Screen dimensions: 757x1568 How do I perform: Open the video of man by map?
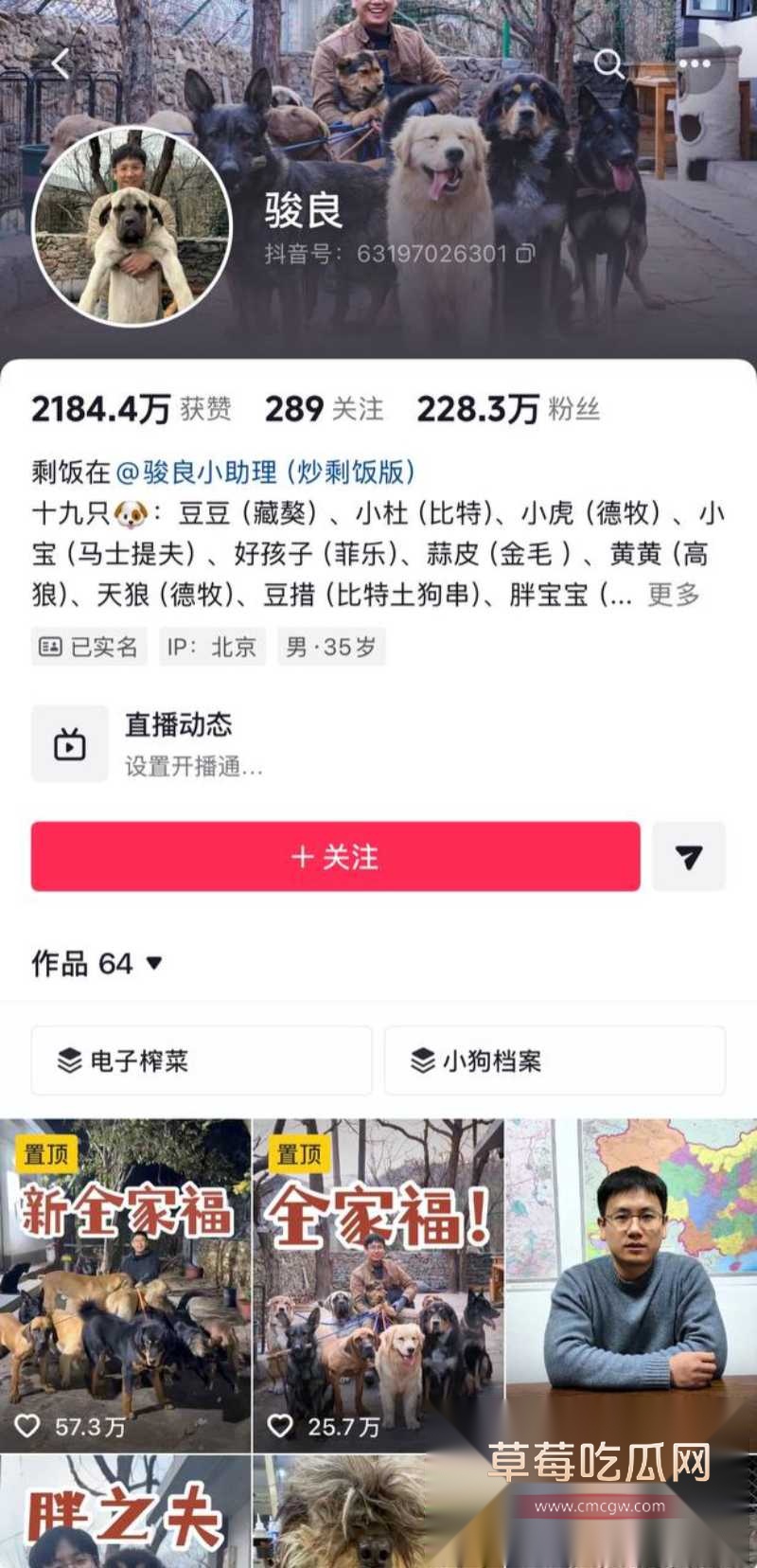pyautogui.click(x=631, y=1285)
